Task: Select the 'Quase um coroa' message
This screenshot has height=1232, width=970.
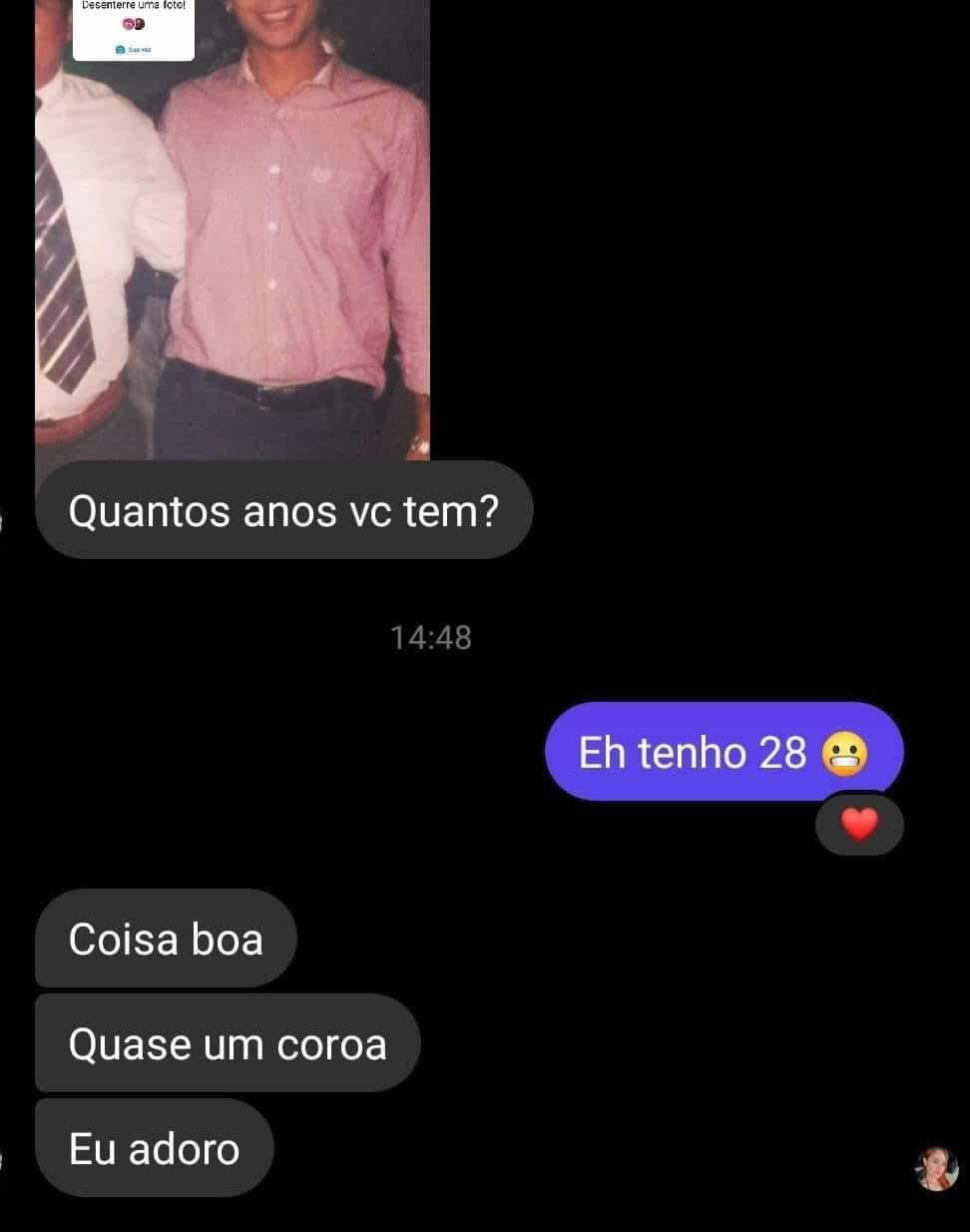Action: [228, 1043]
